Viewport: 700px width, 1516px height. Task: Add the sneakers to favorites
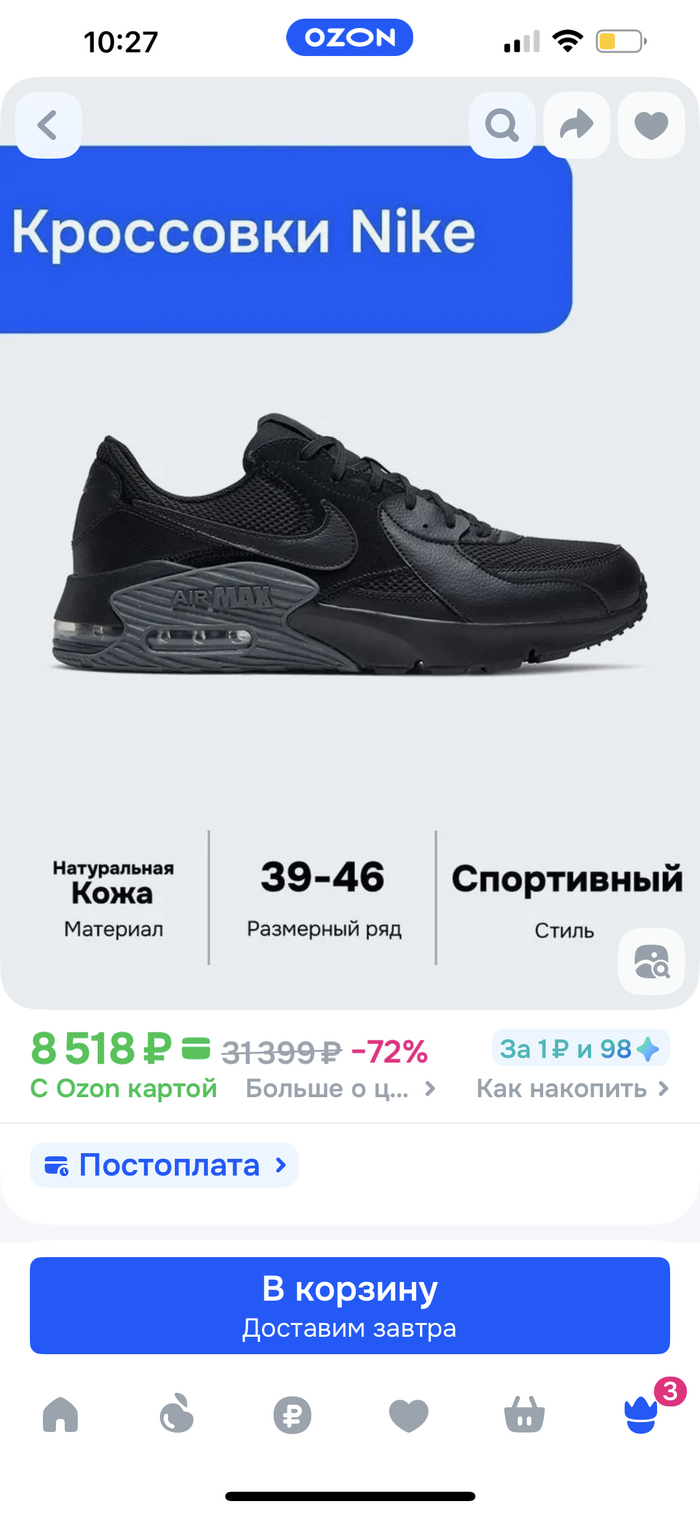[651, 125]
